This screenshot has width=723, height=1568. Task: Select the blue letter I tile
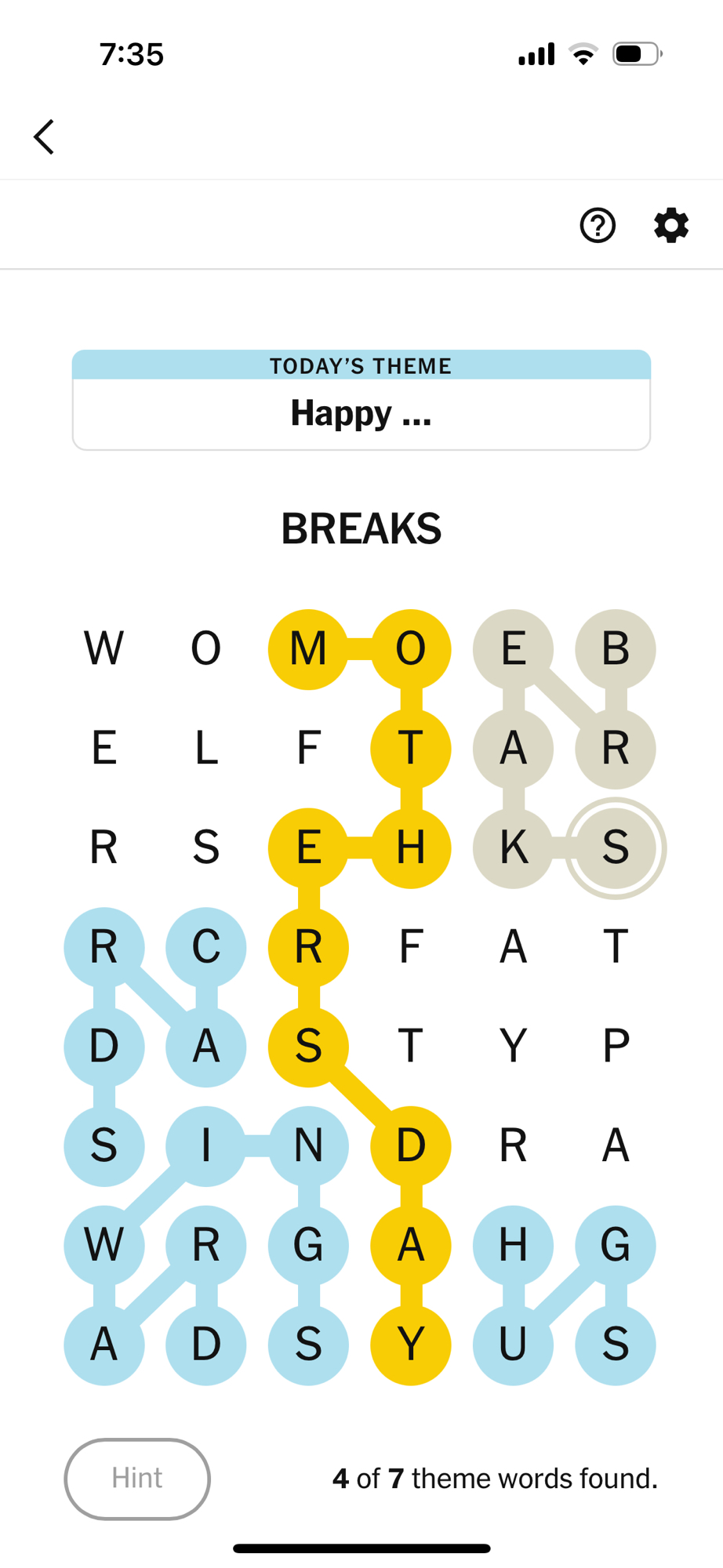pos(206,1145)
